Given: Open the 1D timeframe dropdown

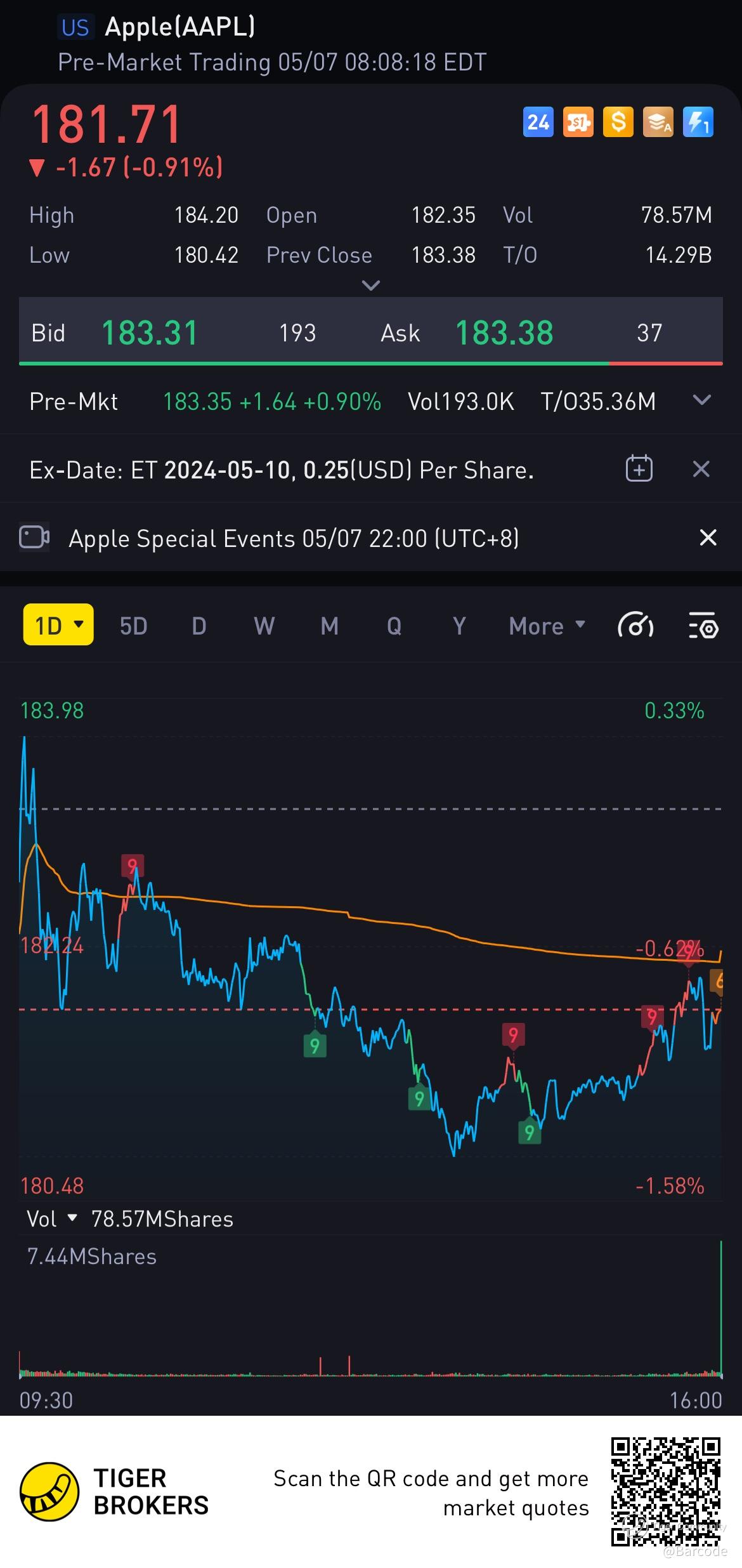Looking at the screenshot, I should tap(58, 625).
